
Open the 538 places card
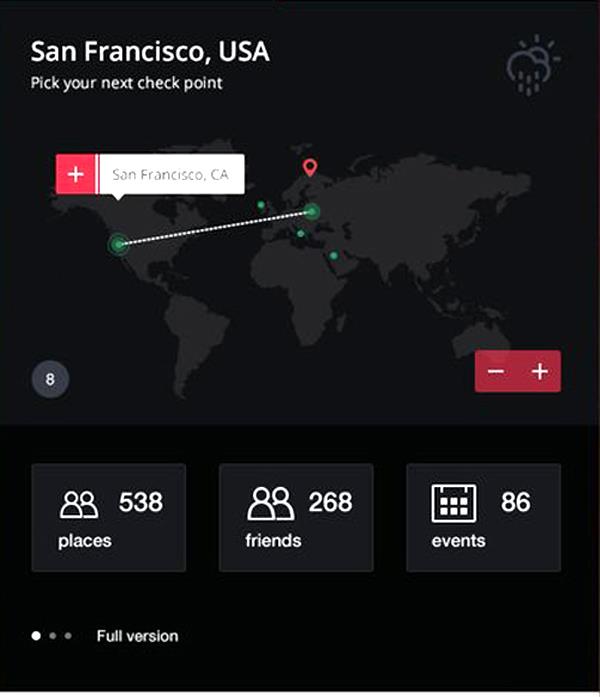(x=108, y=517)
